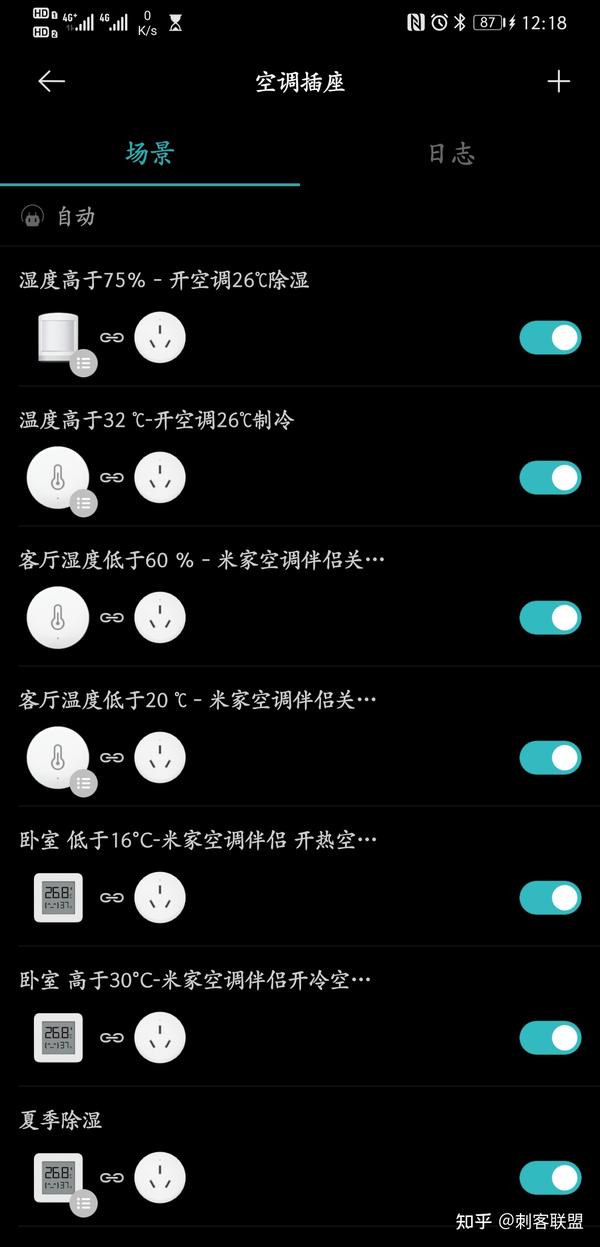Open the 夏季除湿 scene
The image size is (600, 1247).
[x=300, y=1156]
